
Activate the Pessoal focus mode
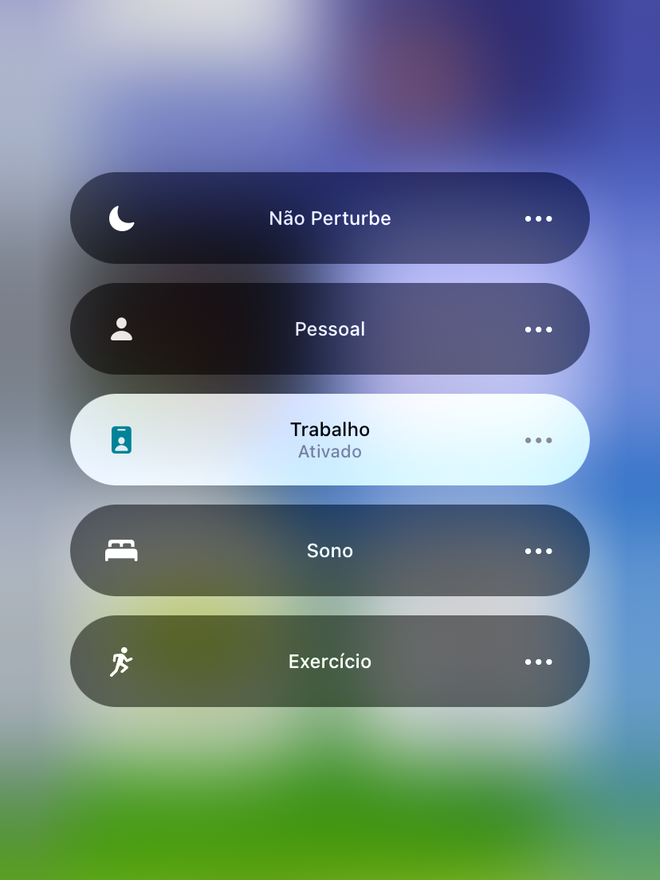[300, 329]
